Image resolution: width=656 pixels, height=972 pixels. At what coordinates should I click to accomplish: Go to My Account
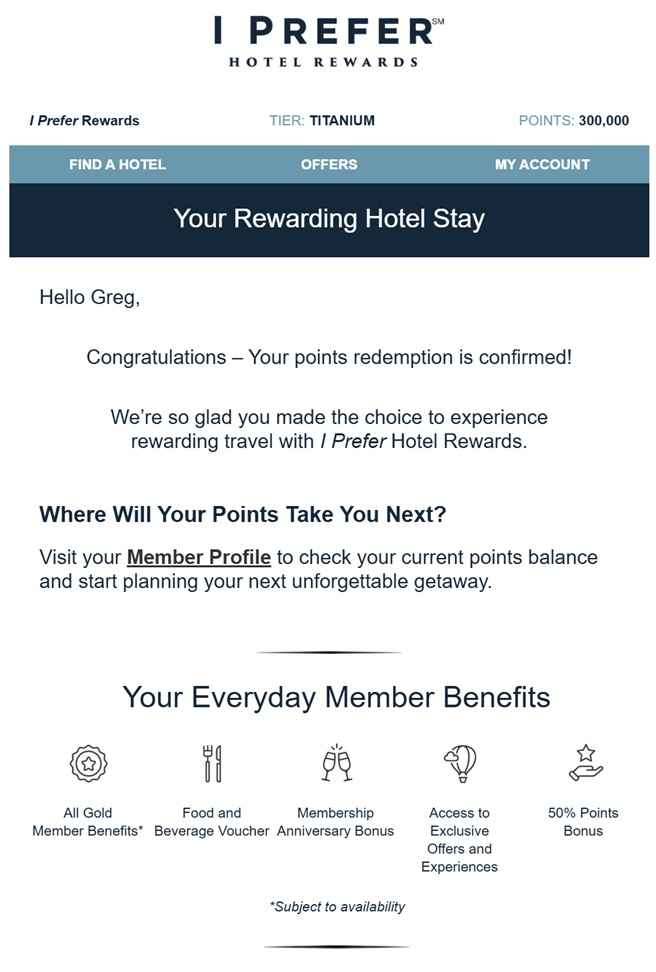click(542, 164)
